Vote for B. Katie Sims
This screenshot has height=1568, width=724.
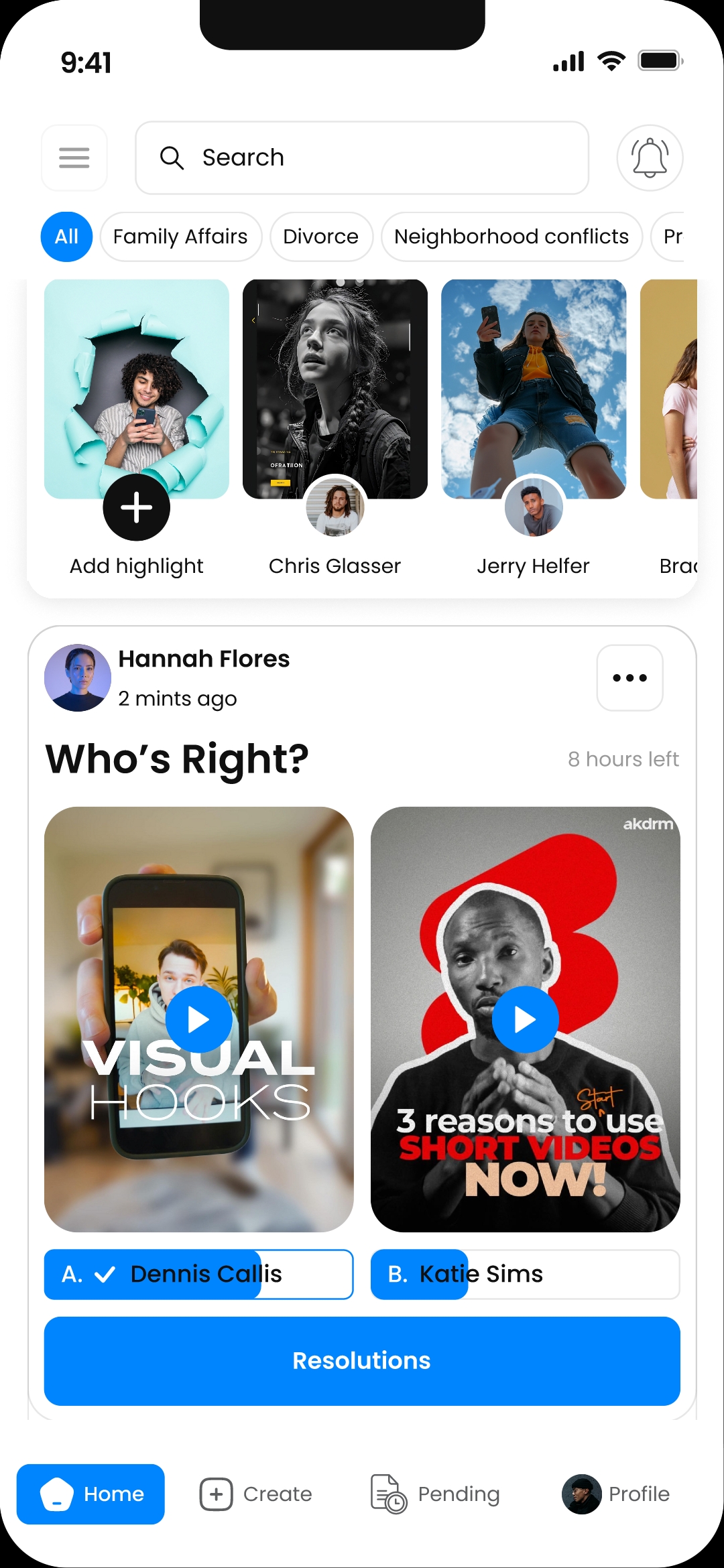tap(525, 1274)
